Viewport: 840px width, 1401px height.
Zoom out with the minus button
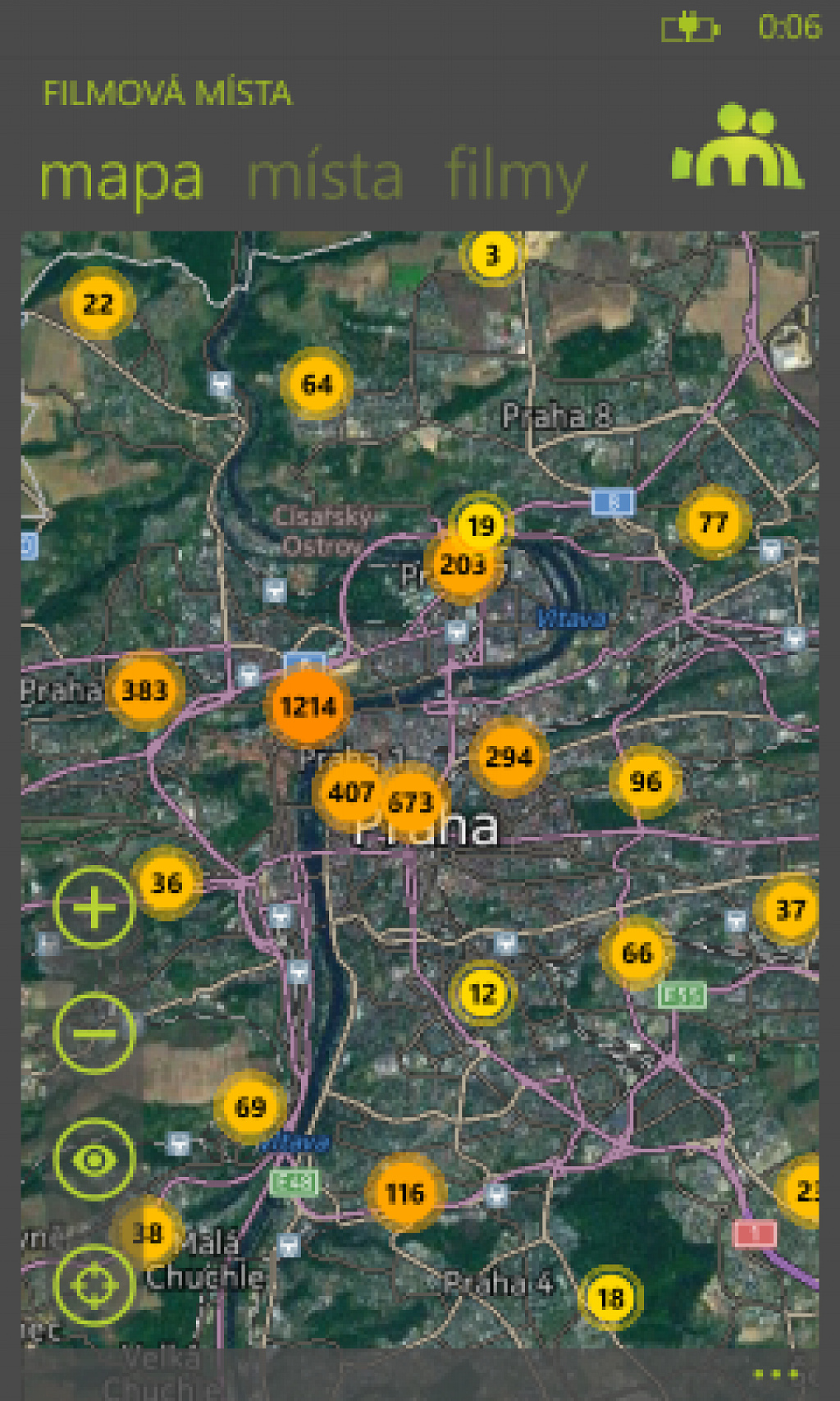tap(94, 1033)
